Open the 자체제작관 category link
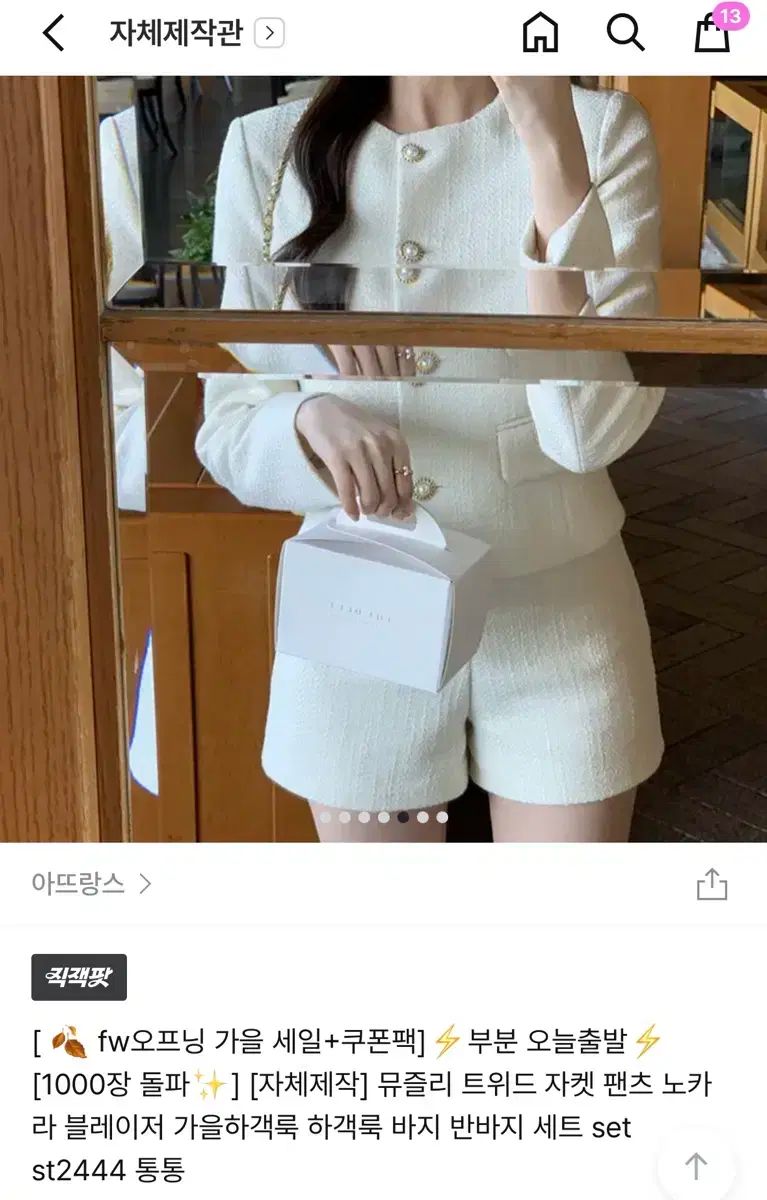The width and height of the screenshot is (767, 1200). click(196, 34)
